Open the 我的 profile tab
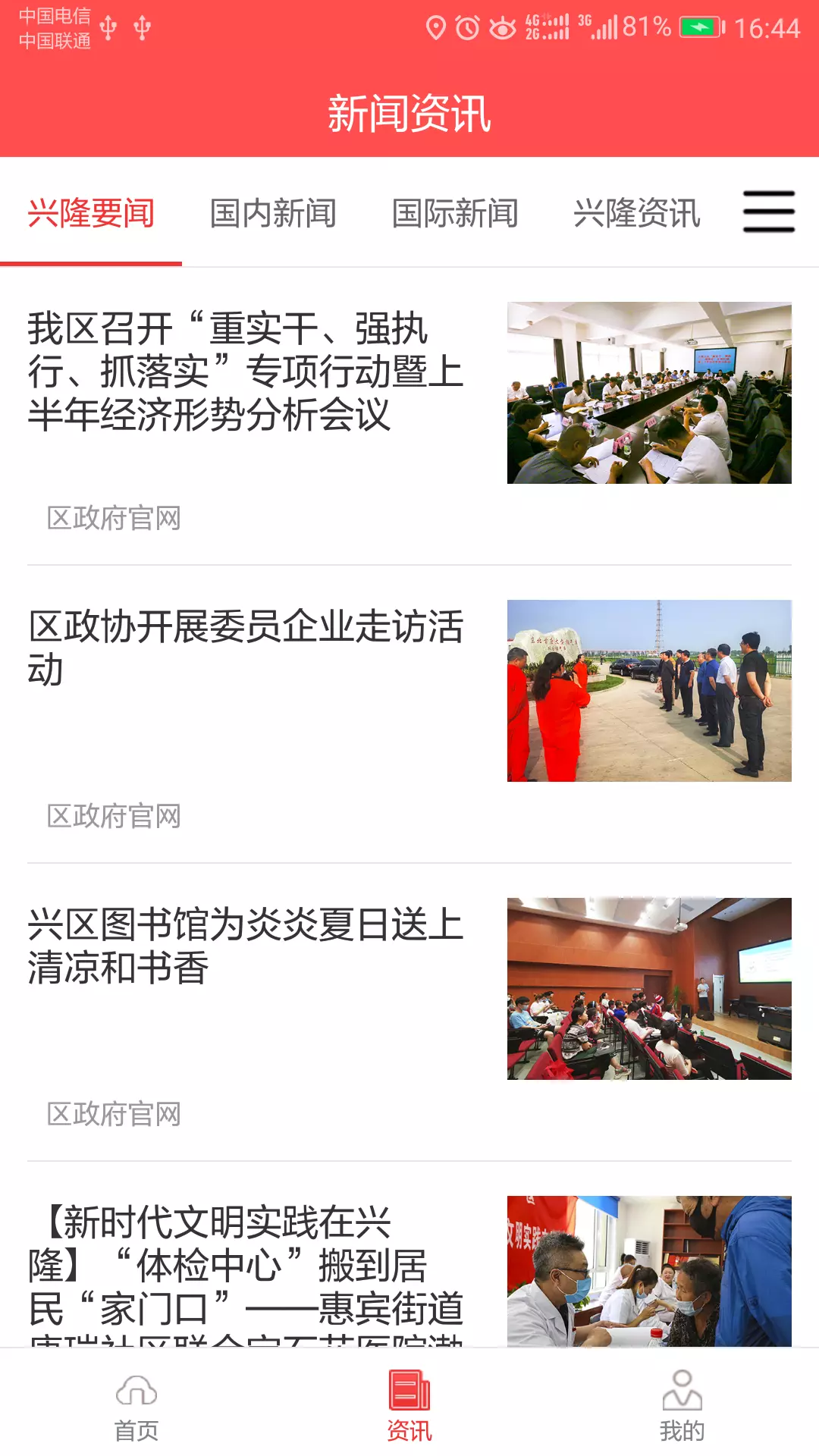819x1456 pixels. pyautogui.click(x=682, y=1407)
